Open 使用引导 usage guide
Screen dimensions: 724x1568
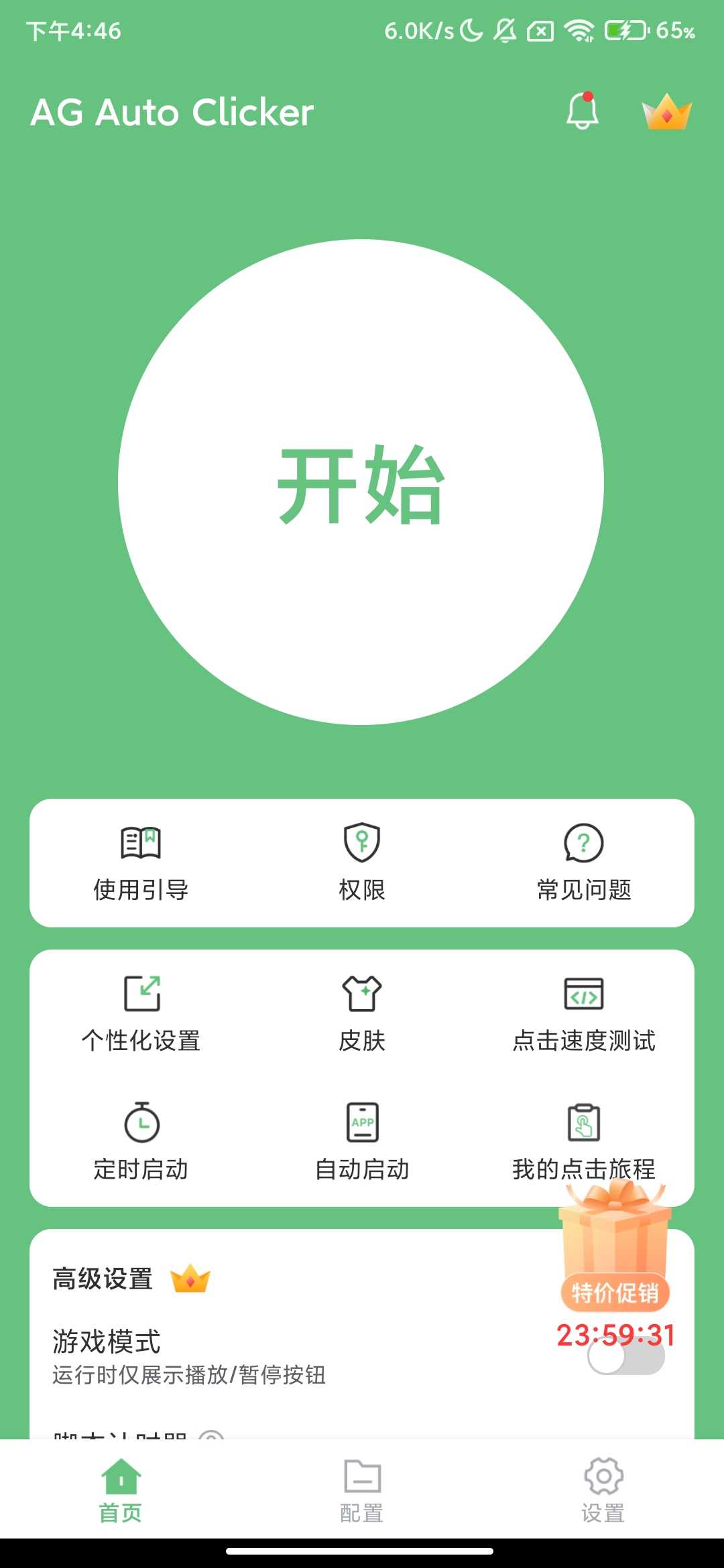click(x=141, y=862)
